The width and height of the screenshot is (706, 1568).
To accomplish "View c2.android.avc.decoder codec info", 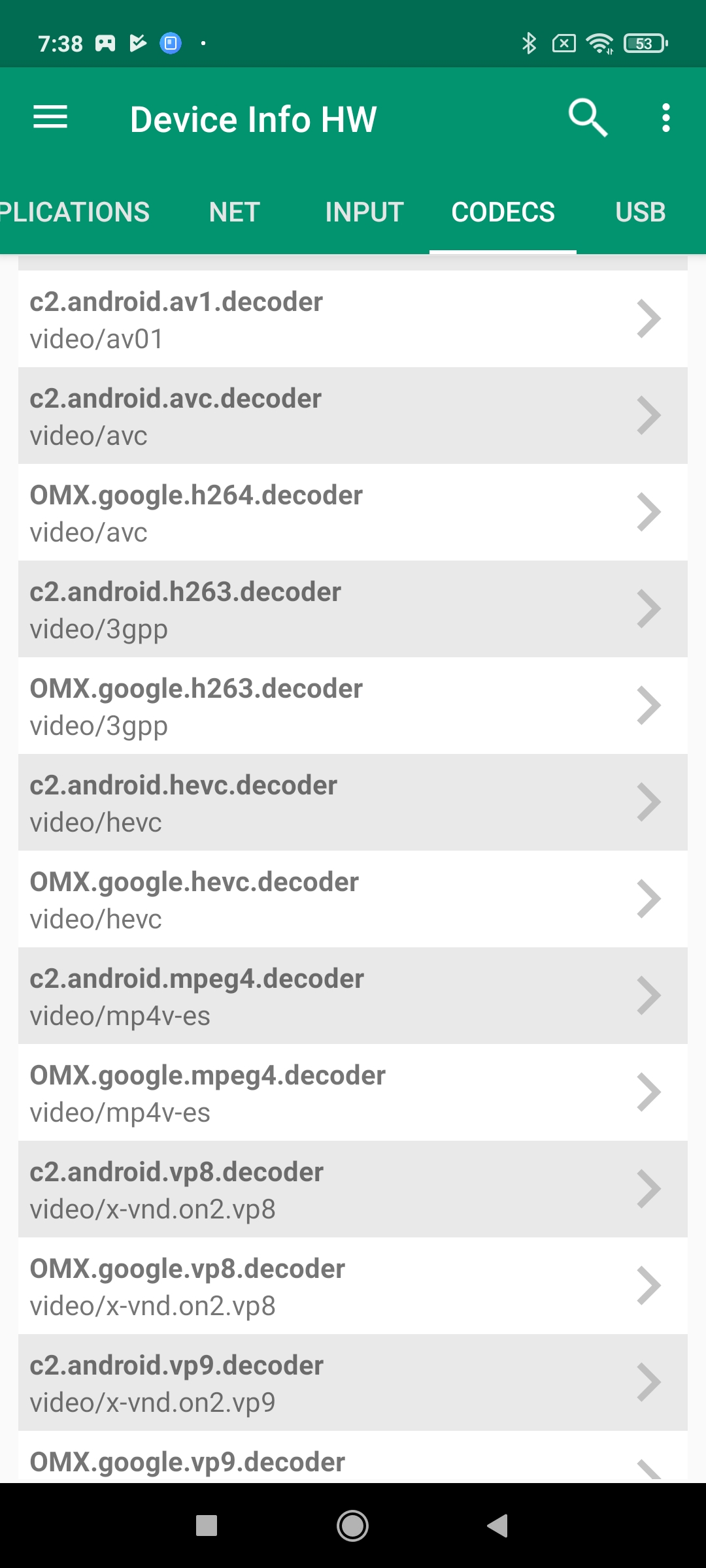I will 352,416.
